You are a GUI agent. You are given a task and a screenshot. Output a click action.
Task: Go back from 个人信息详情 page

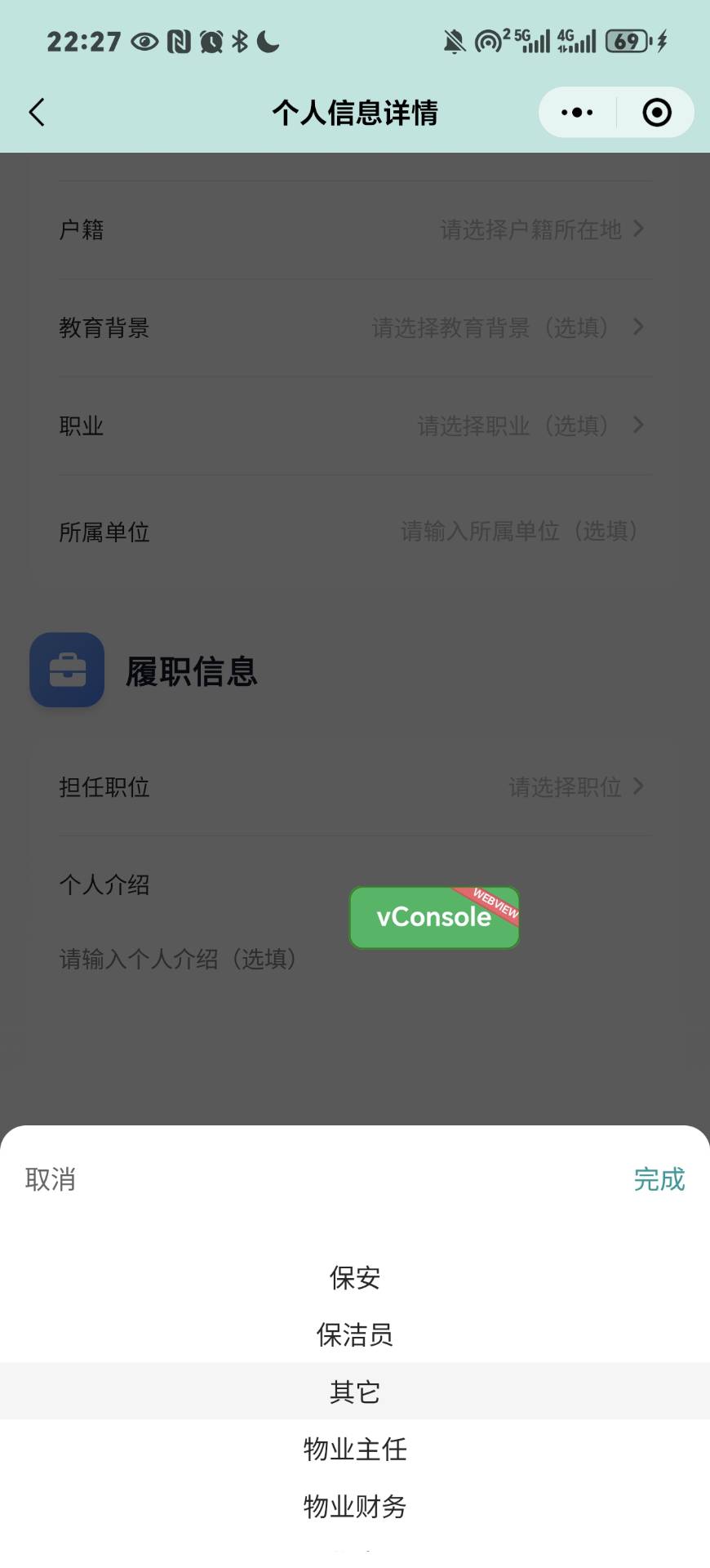tap(37, 113)
